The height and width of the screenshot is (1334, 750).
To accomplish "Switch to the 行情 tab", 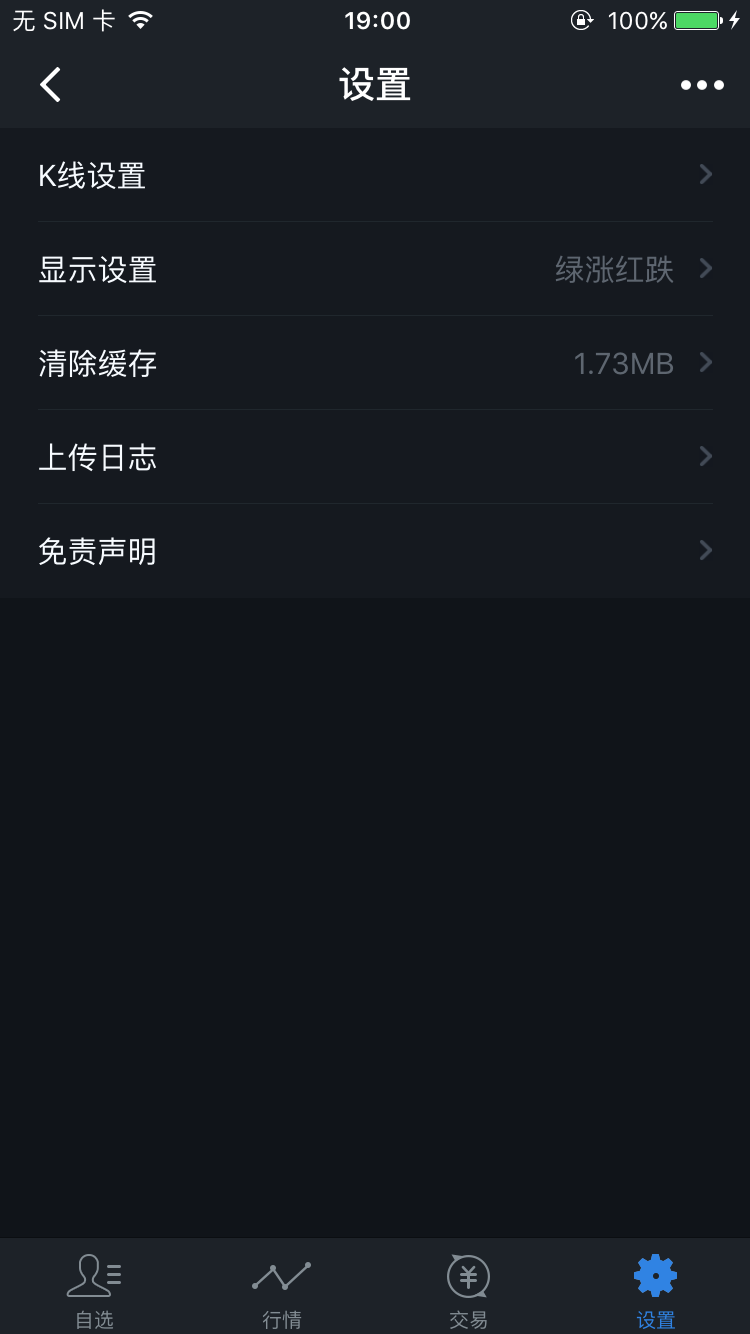I will 281,1289.
